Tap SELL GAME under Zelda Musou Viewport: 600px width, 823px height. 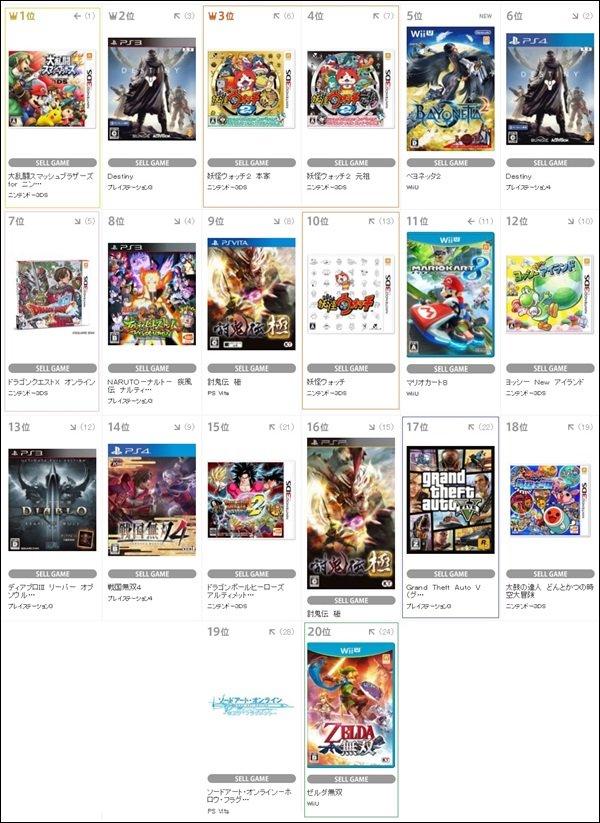tap(351, 780)
